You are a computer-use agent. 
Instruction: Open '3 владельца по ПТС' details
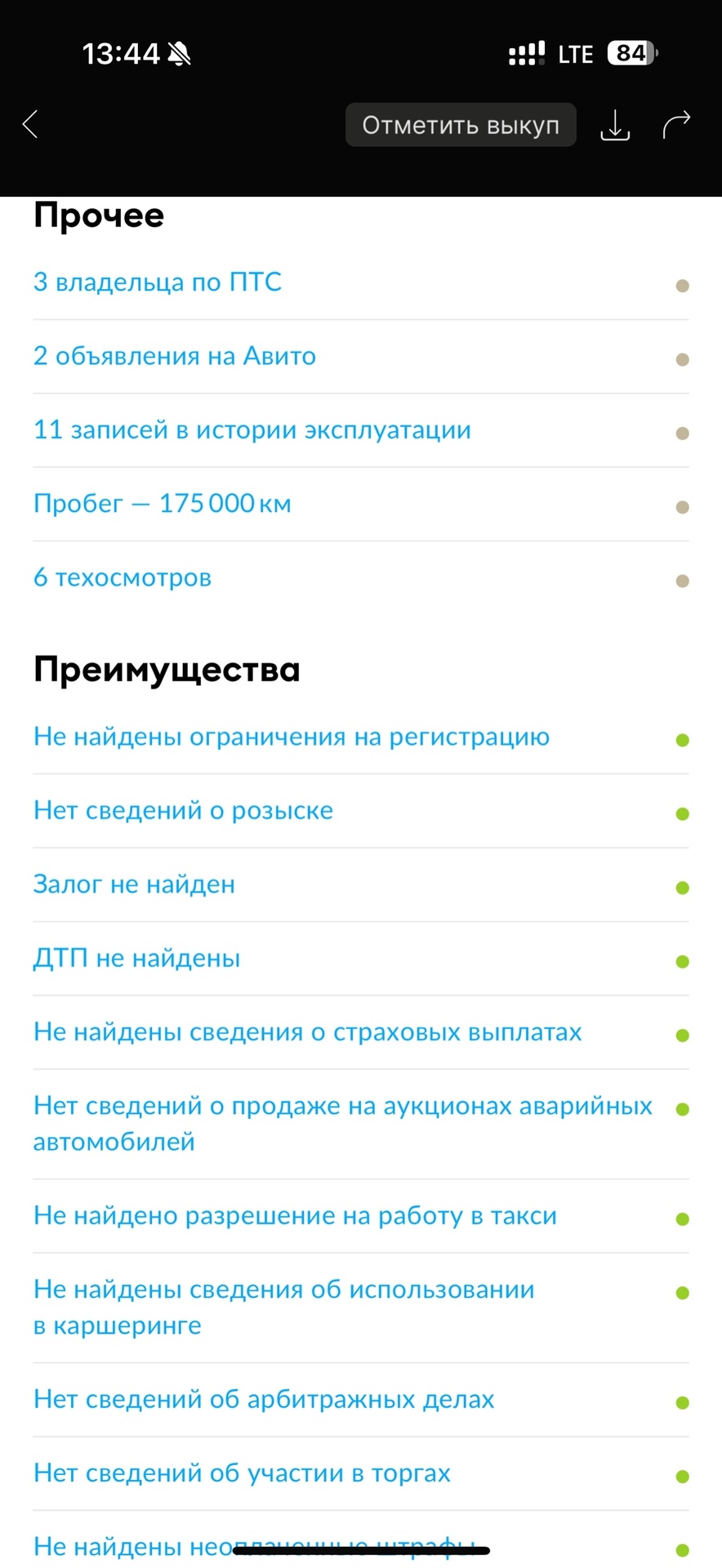click(x=158, y=283)
